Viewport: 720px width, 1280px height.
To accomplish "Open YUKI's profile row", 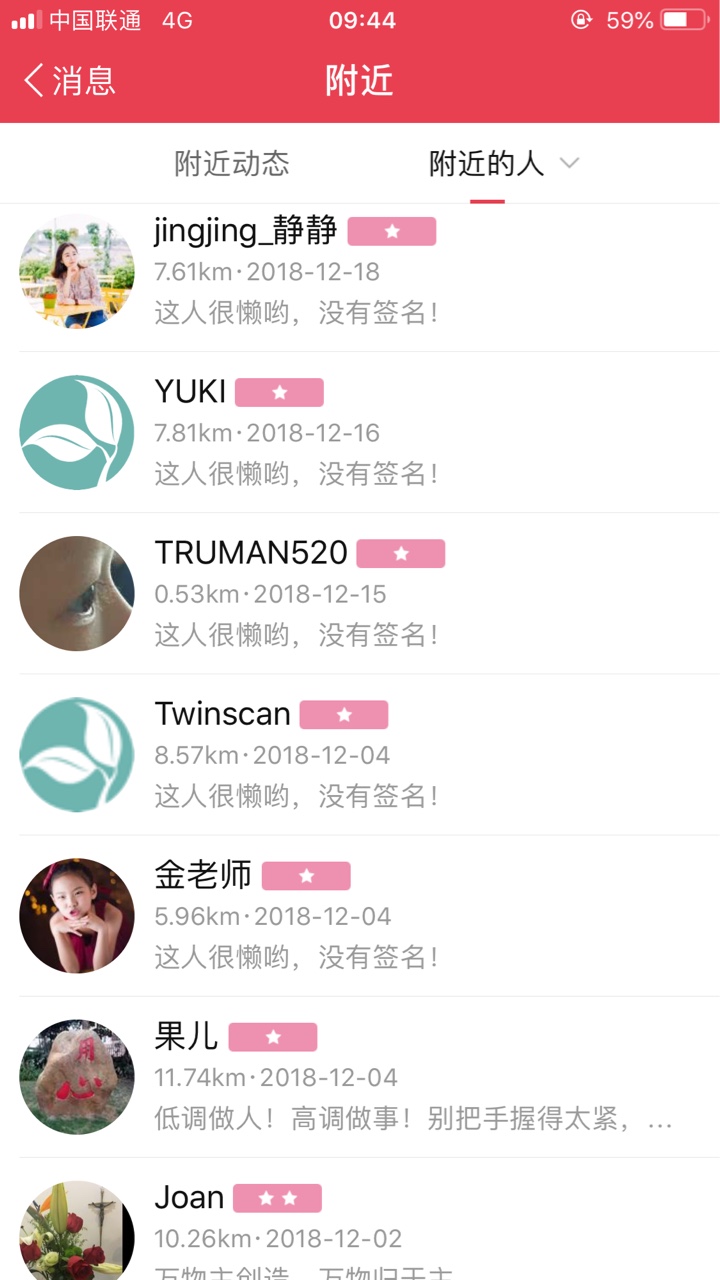I will point(360,433).
